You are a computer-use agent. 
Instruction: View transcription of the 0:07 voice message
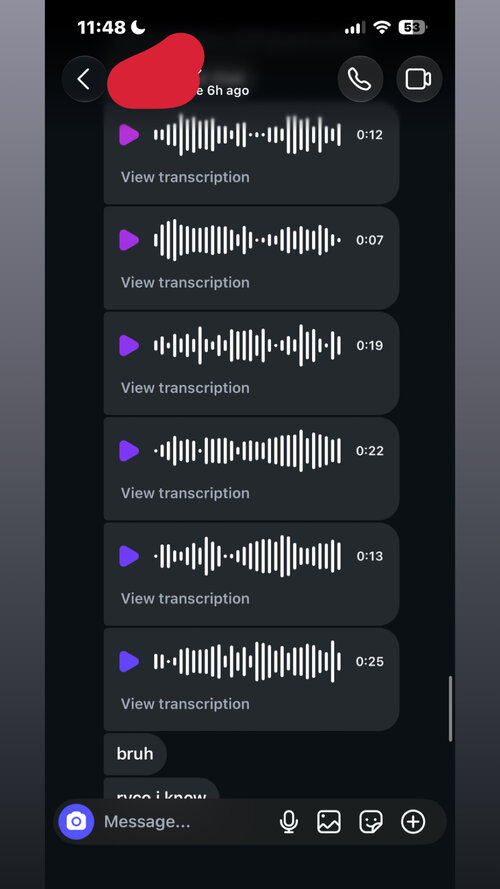coord(185,282)
